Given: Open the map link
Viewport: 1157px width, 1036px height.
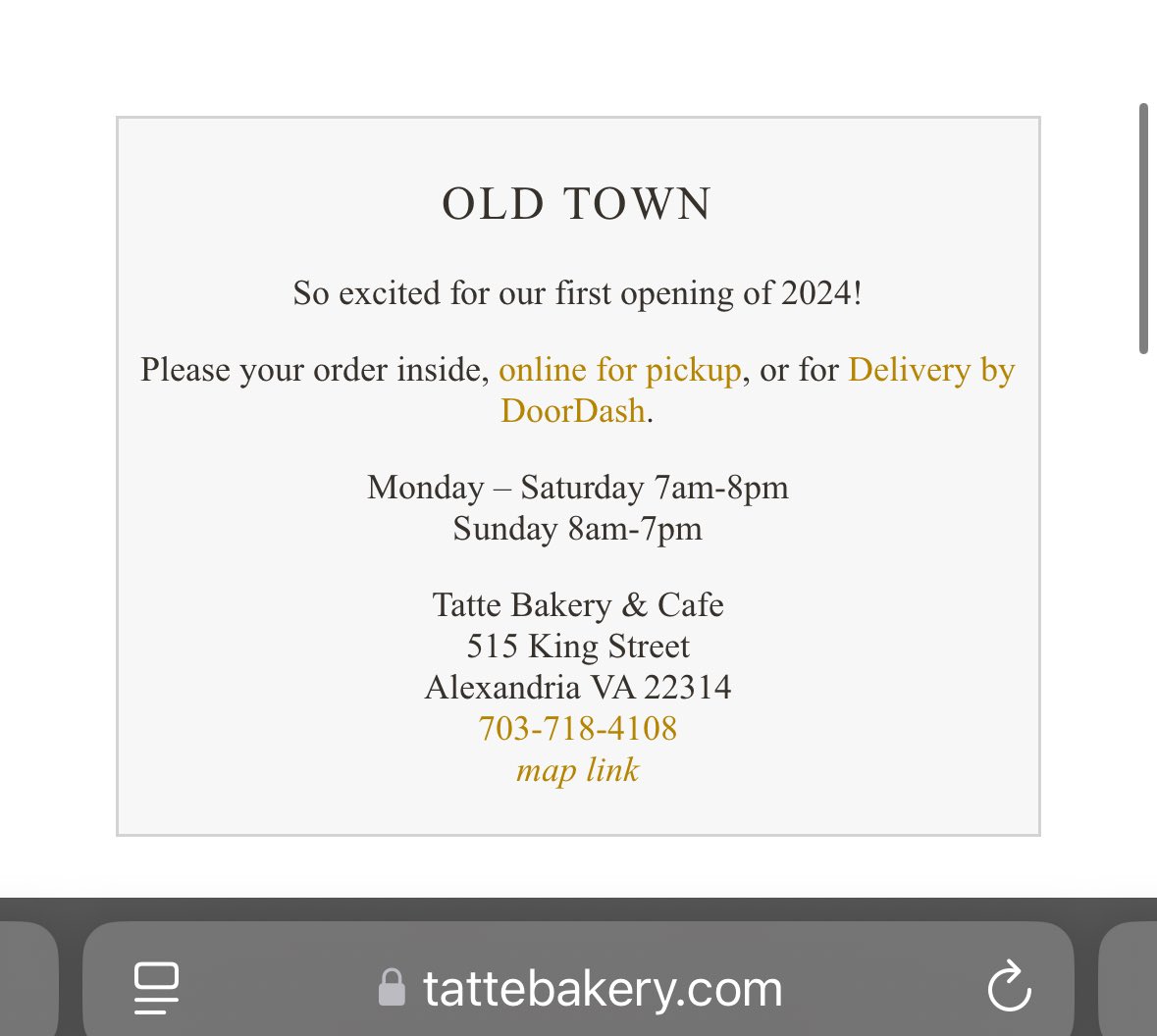Looking at the screenshot, I should (577, 770).
